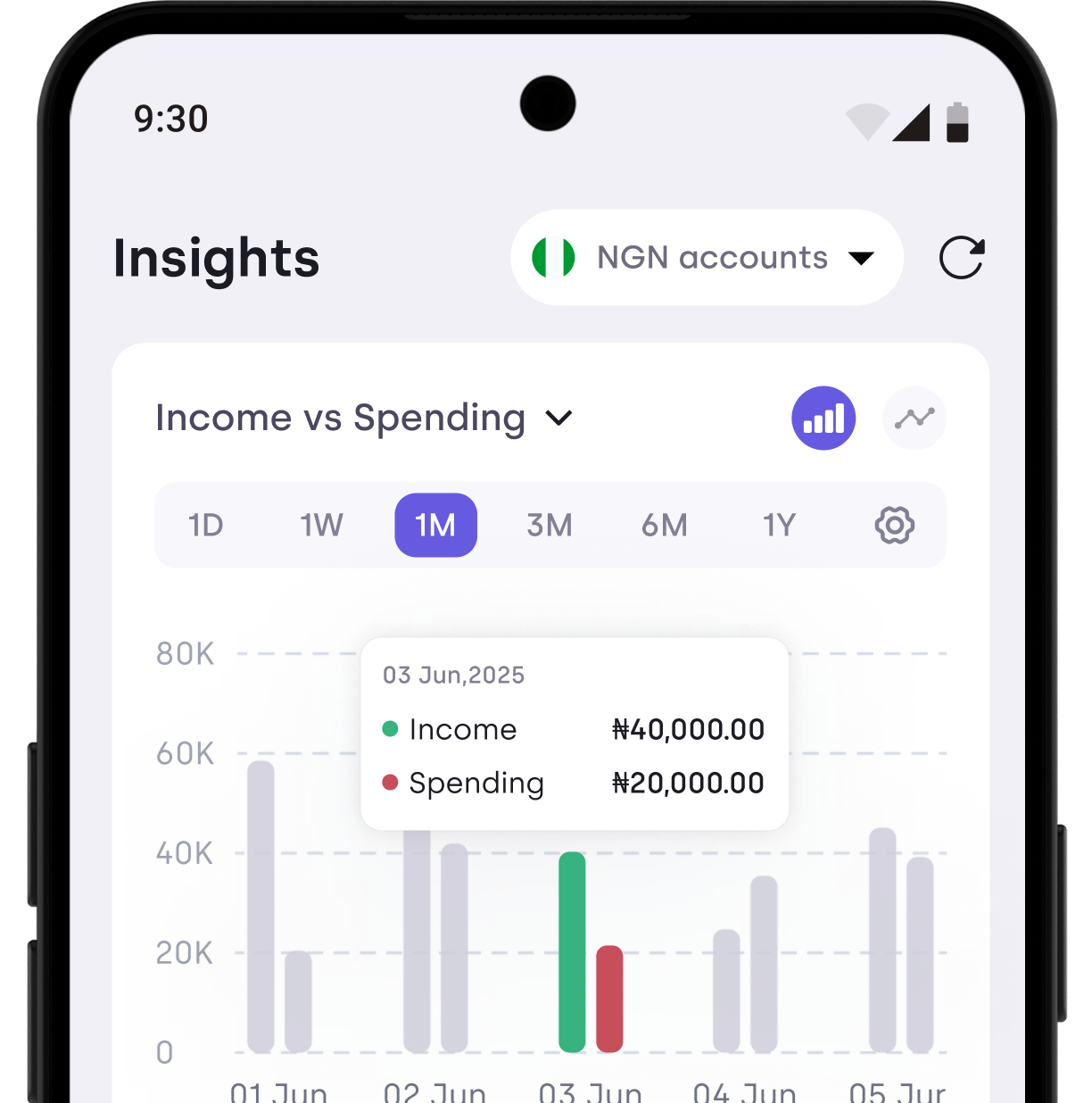Switch to the line chart view
Image resolution: width=1092 pixels, height=1103 pixels.
(914, 419)
